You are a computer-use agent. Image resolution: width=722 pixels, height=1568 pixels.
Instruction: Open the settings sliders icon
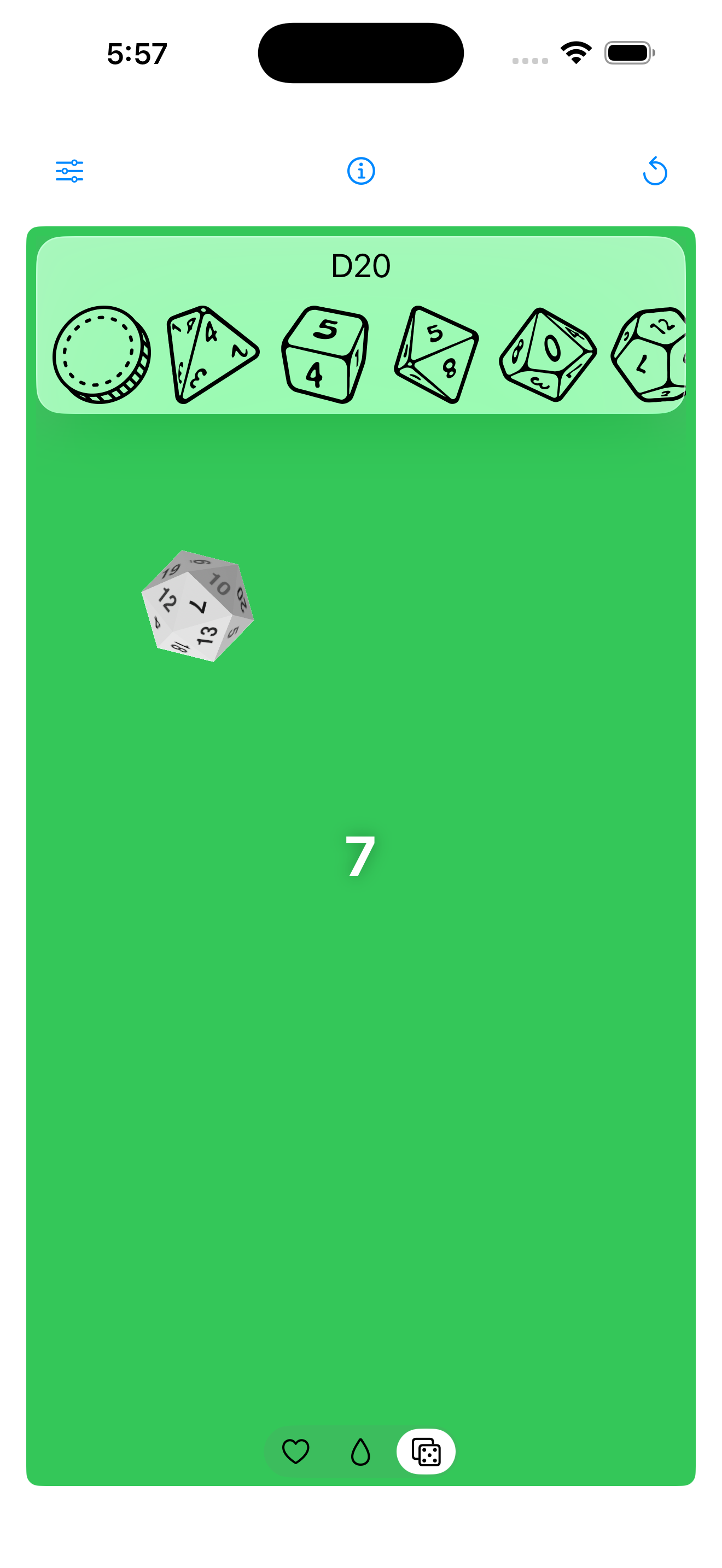tap(69, 171)
